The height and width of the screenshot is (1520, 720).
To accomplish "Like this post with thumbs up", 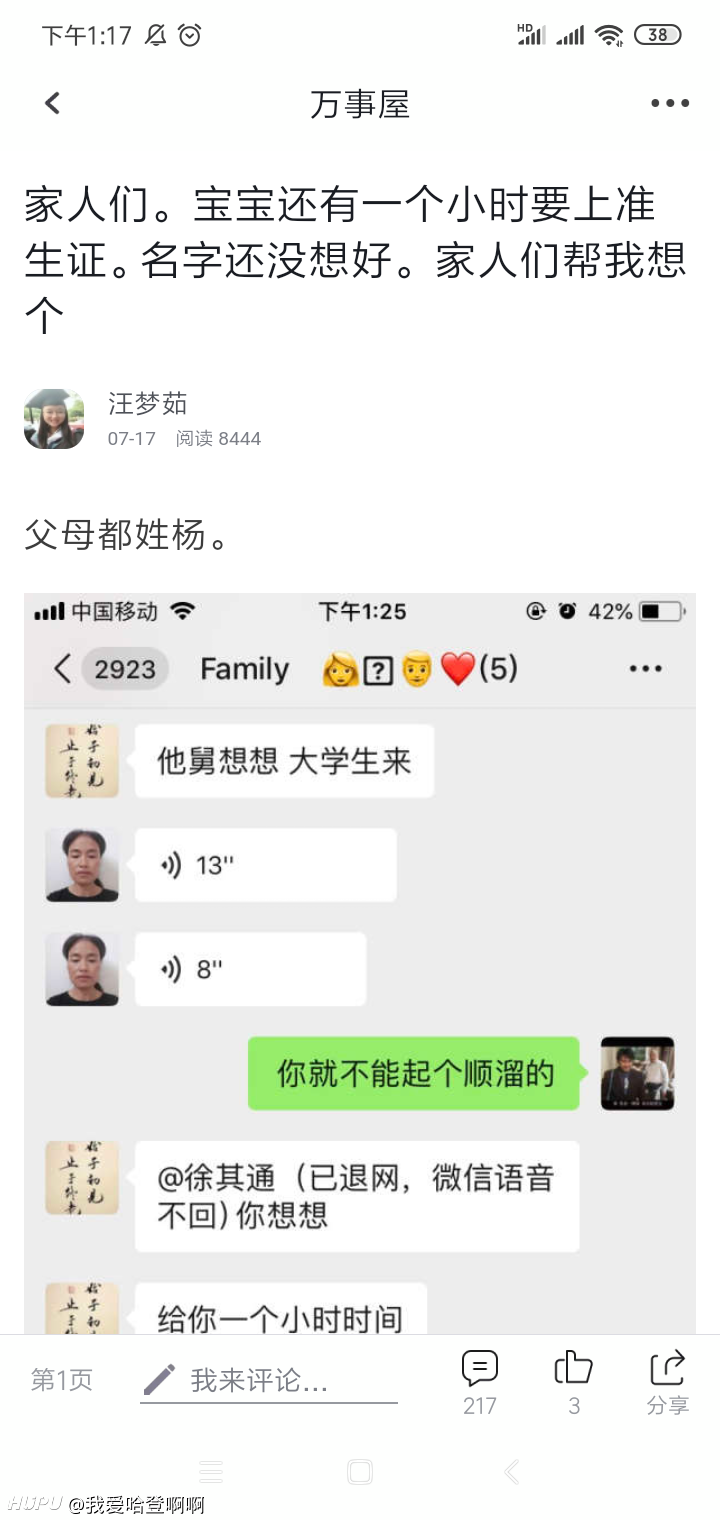I will pyautogui.click(x=573, y=1382).
